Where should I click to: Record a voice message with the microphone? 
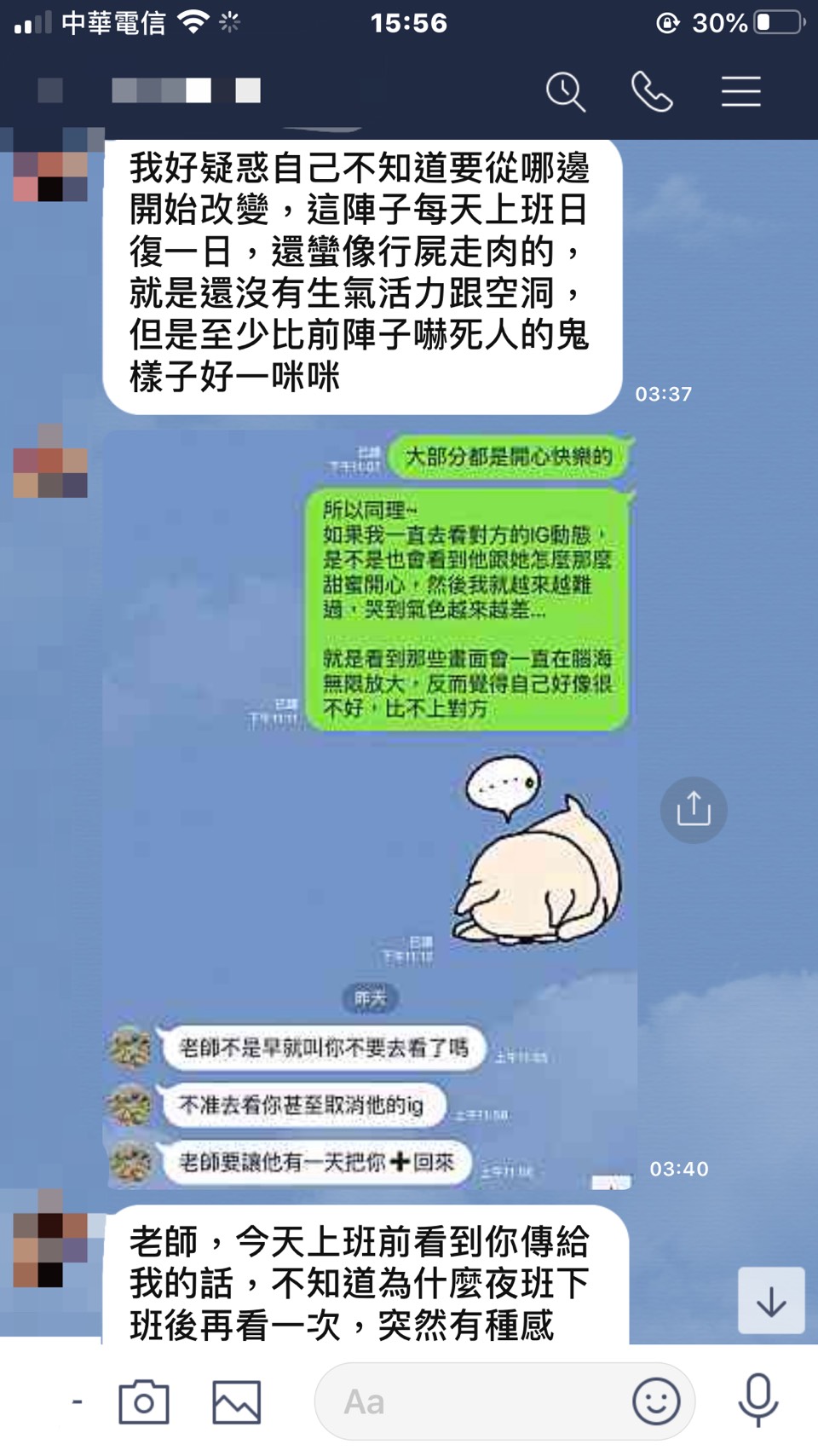click(758, 1400)
